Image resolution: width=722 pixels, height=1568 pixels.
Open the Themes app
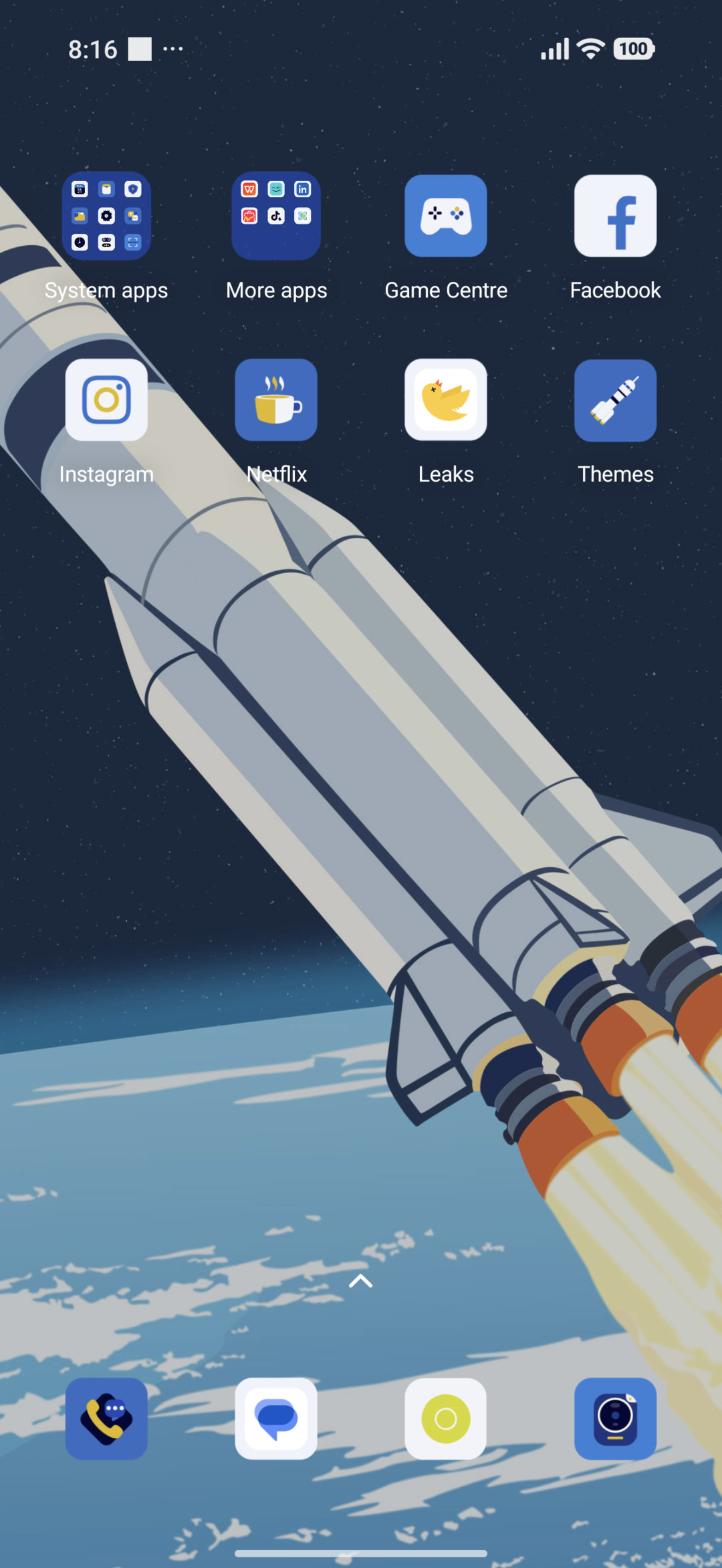pyautogui.click(x=616, y=400)
